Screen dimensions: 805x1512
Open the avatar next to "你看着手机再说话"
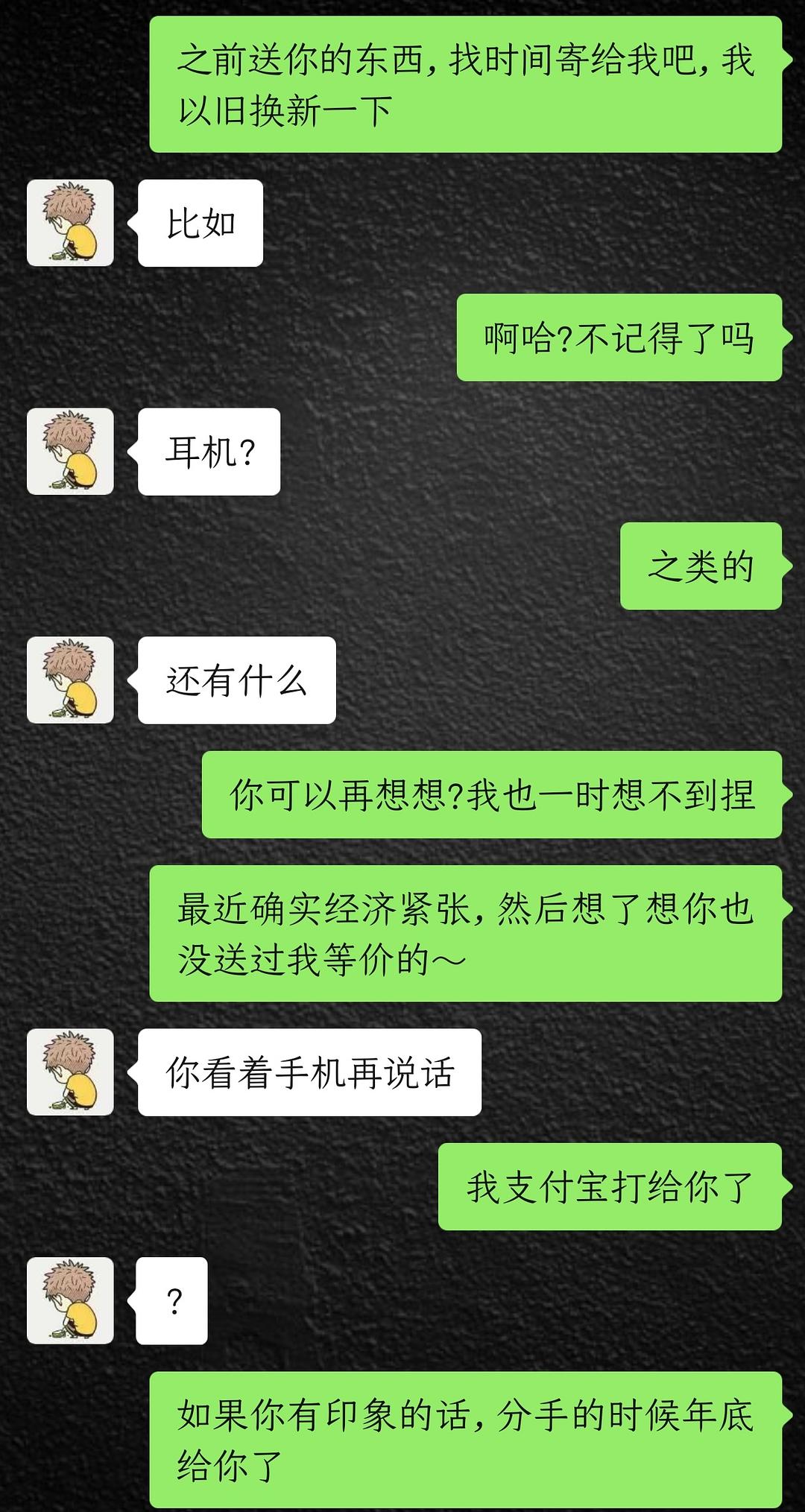tap(70, 1072)
